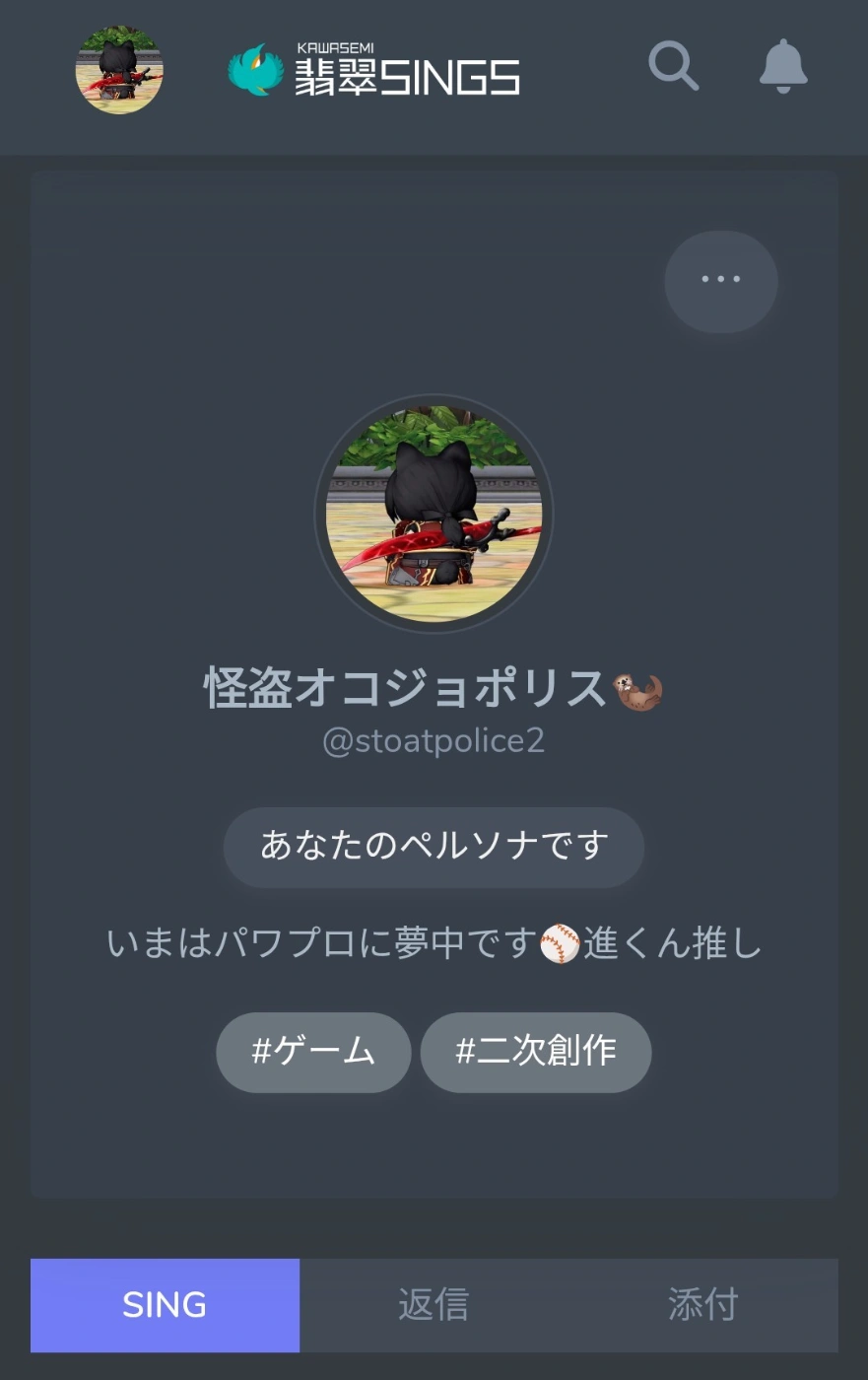Tap the あなたのペルソナです button

[x=434, y=846]
